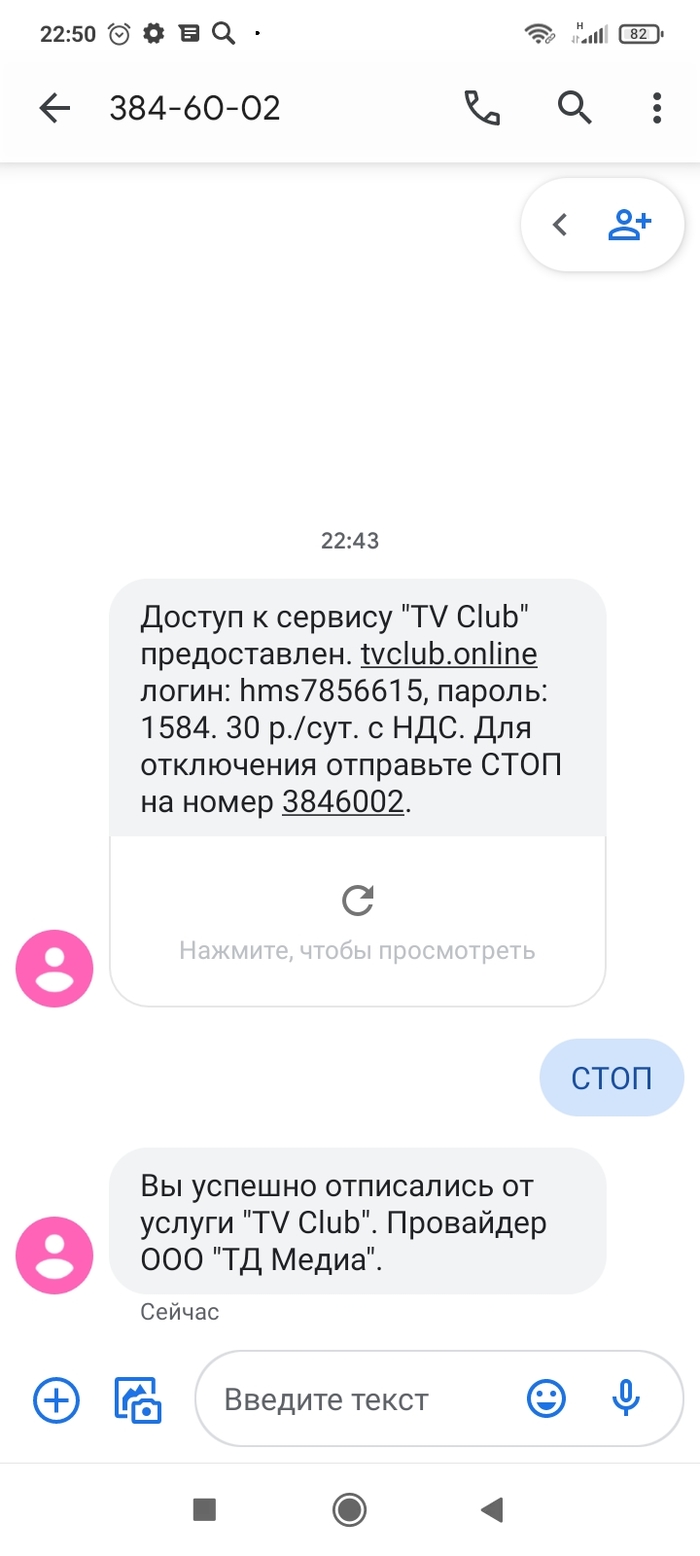This screenshot has height=1556, width=700.
Task: Load the link preview to view it
Action: point(357,920)
